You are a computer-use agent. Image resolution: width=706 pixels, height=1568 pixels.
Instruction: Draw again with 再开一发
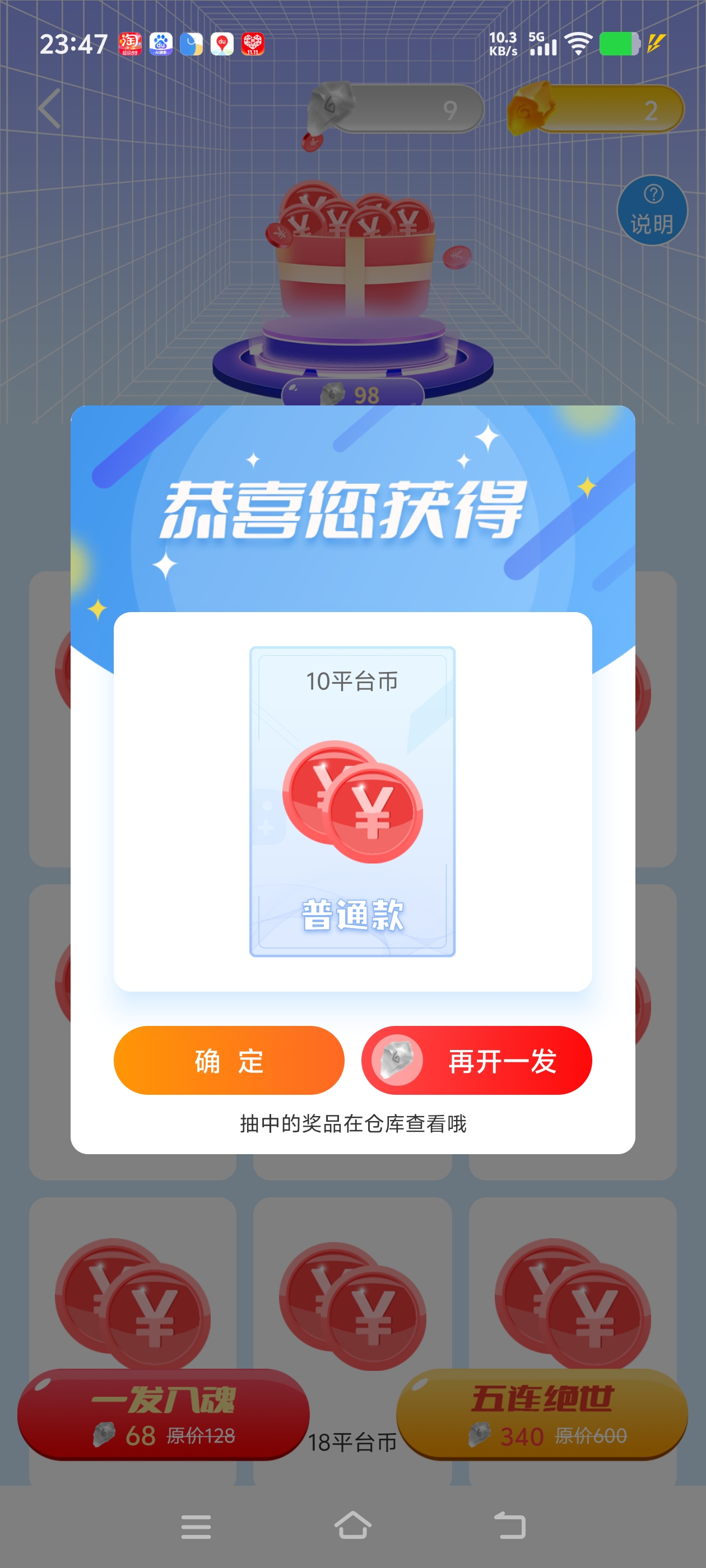point(476,1060)
